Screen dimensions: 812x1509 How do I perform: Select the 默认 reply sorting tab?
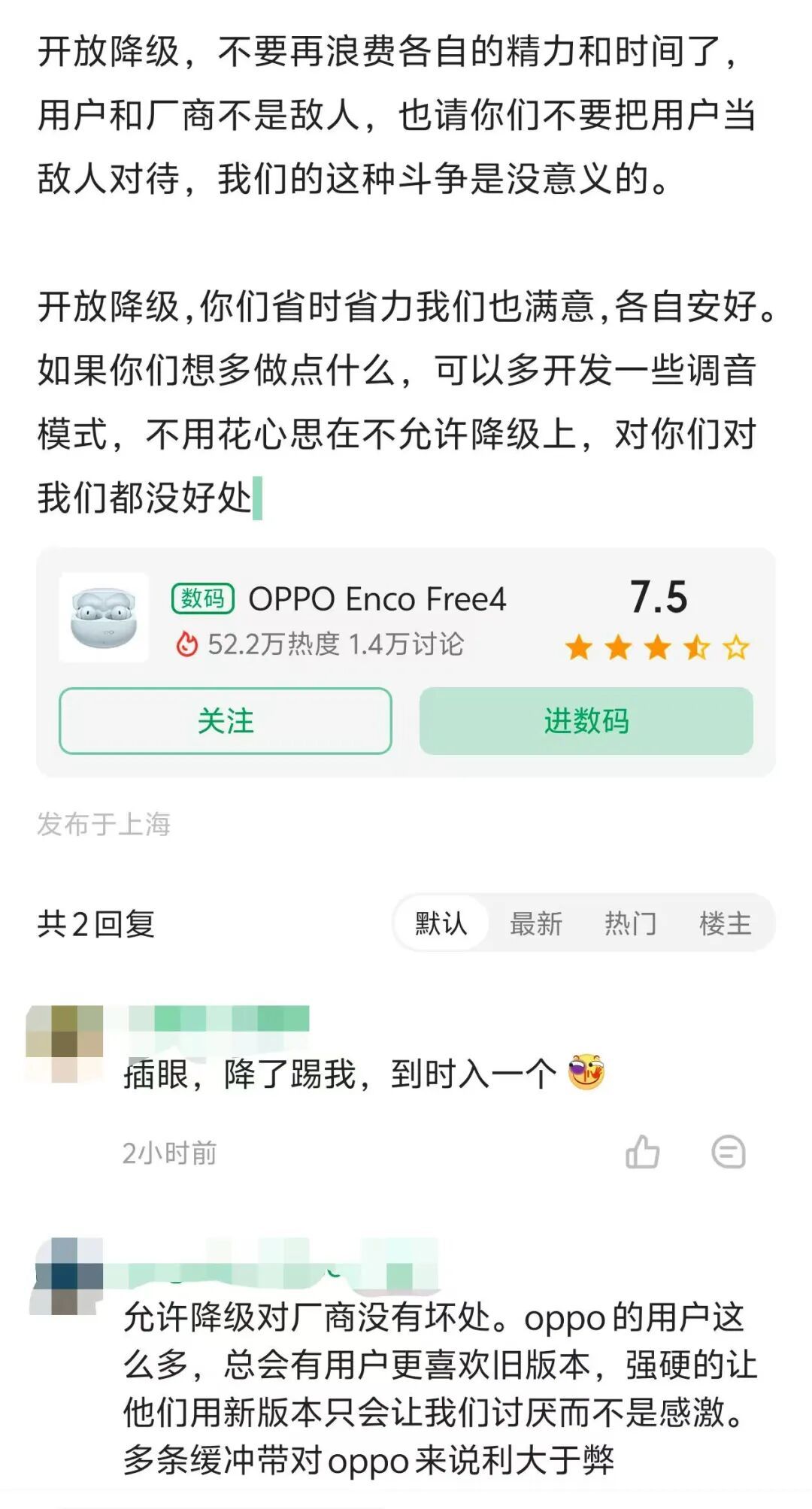pyautogui.click(x=441, y=923)
